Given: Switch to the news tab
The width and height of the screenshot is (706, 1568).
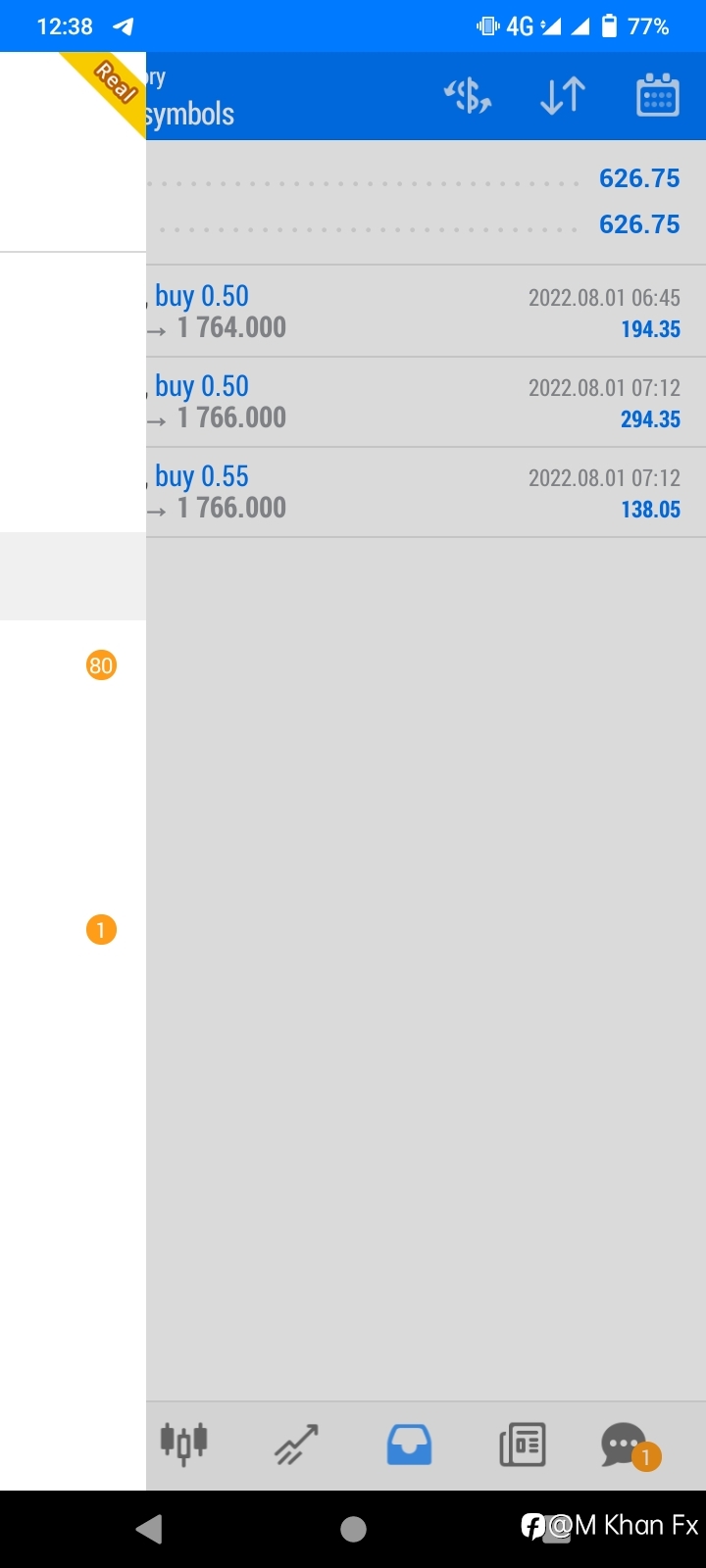Looking at the screenshot, I should 522,1445.
